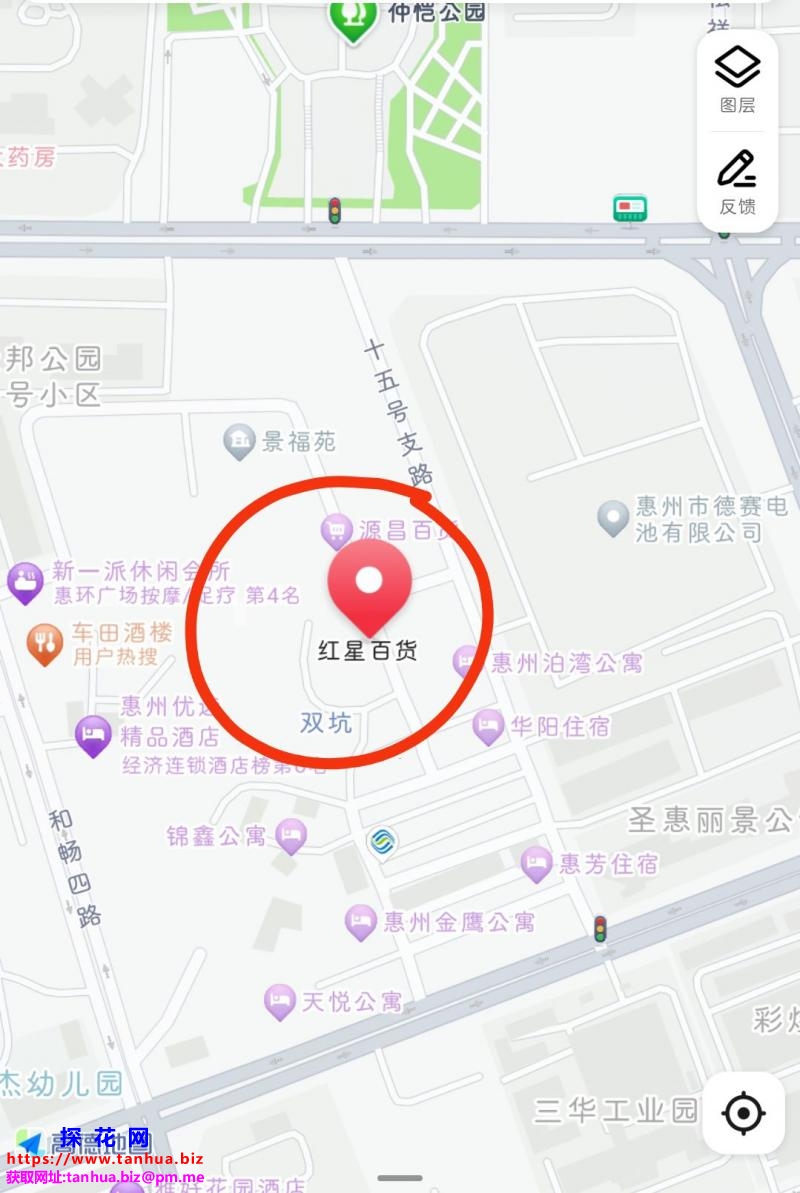Open the 锦鑫公寓 hotel marker
Screen dimensions: 800x1193
pyautogui.click(x=291, y=836)
